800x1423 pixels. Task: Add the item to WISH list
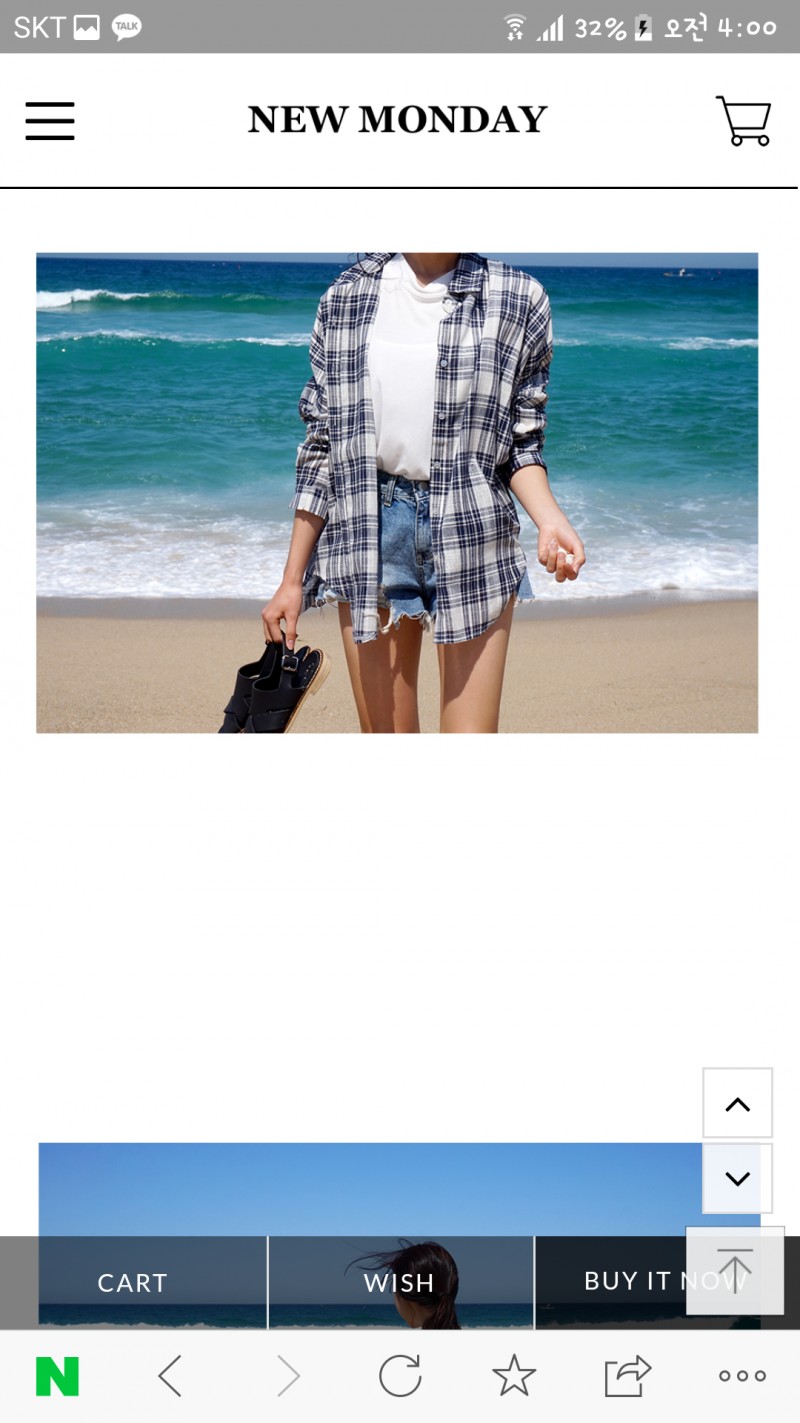coord(399,1283)
